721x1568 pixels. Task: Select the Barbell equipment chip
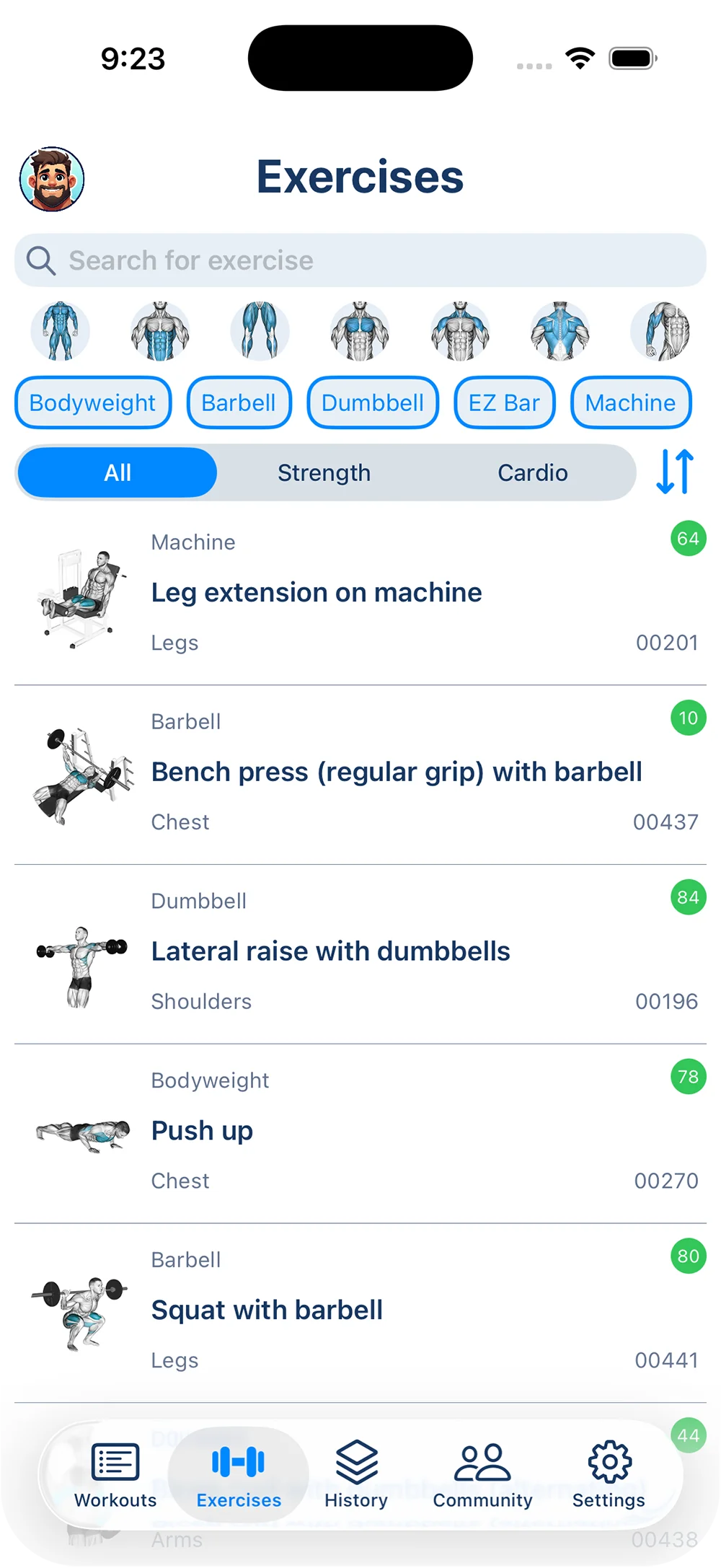click(x=239, y=402)
